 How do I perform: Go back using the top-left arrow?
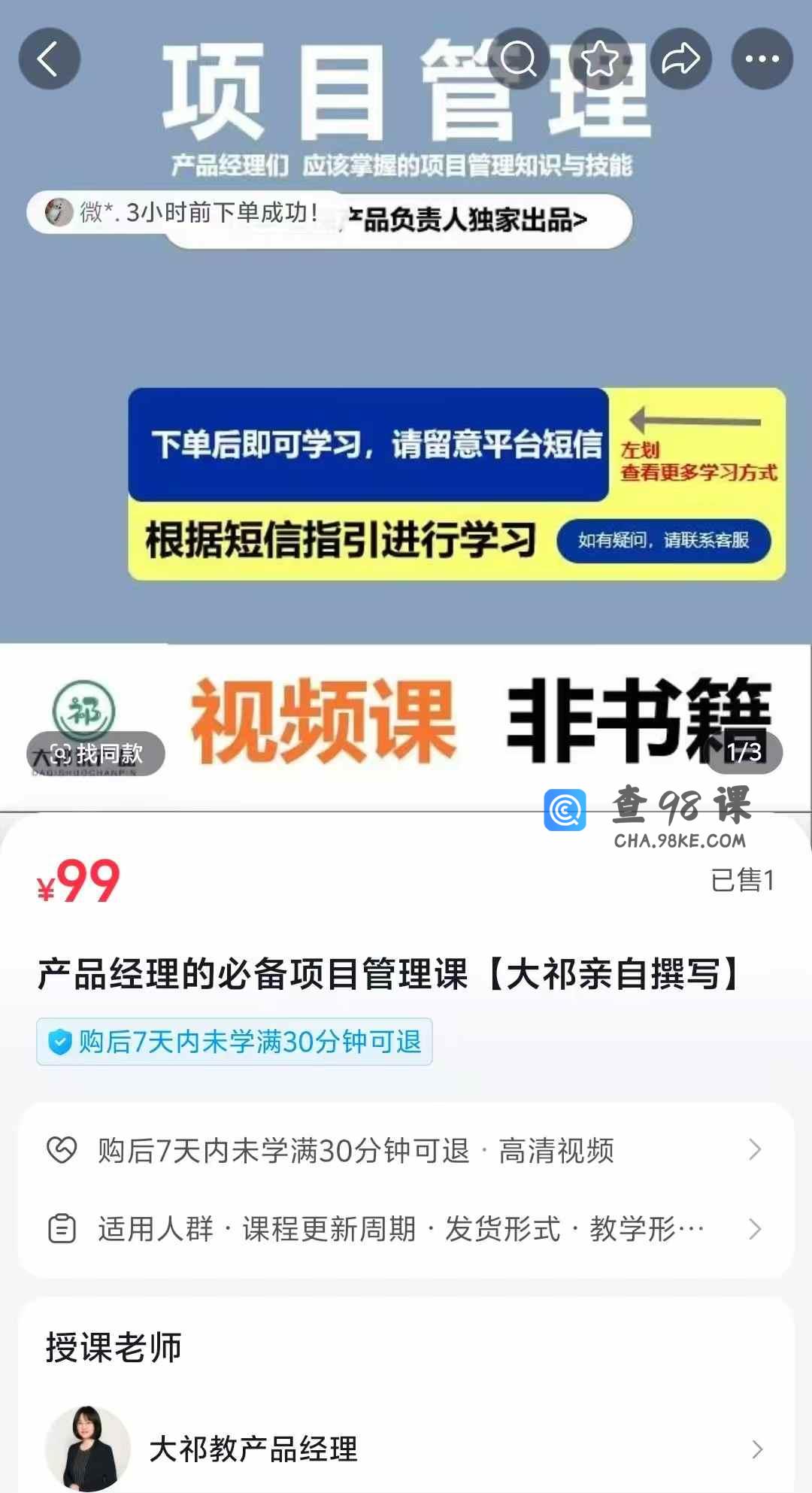pos(50,59)
